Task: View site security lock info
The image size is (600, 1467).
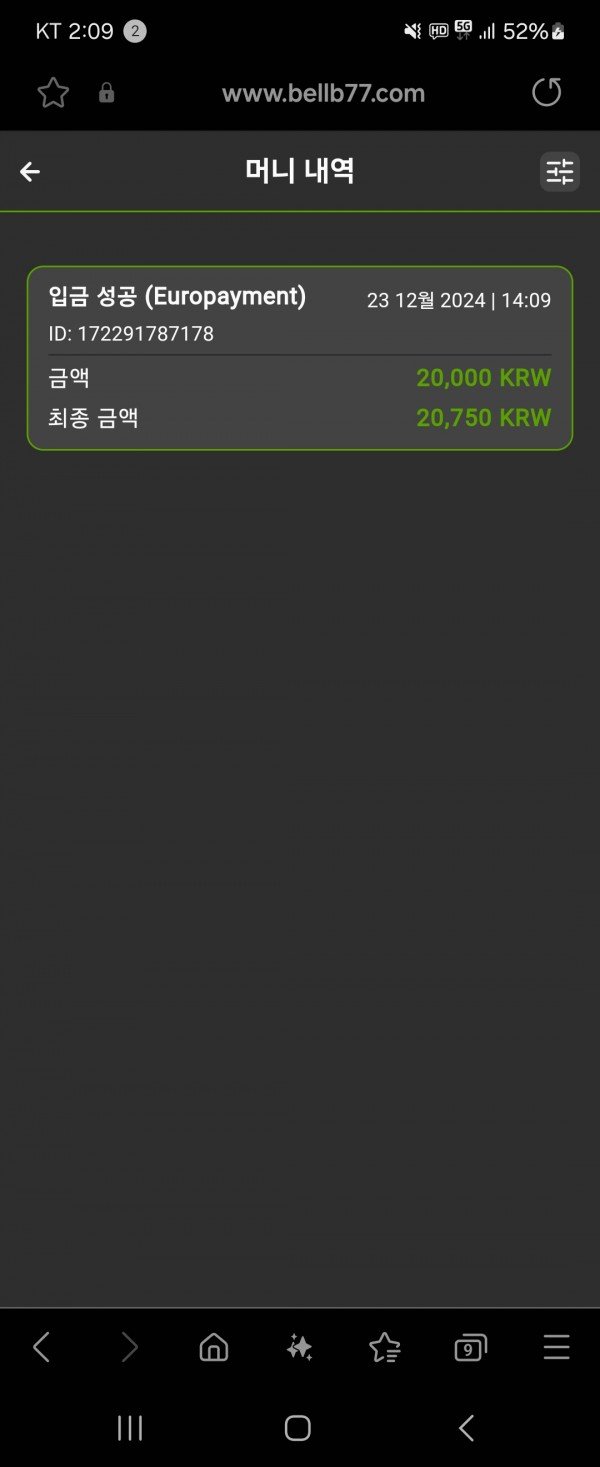Action: click(x=106, y=93)
